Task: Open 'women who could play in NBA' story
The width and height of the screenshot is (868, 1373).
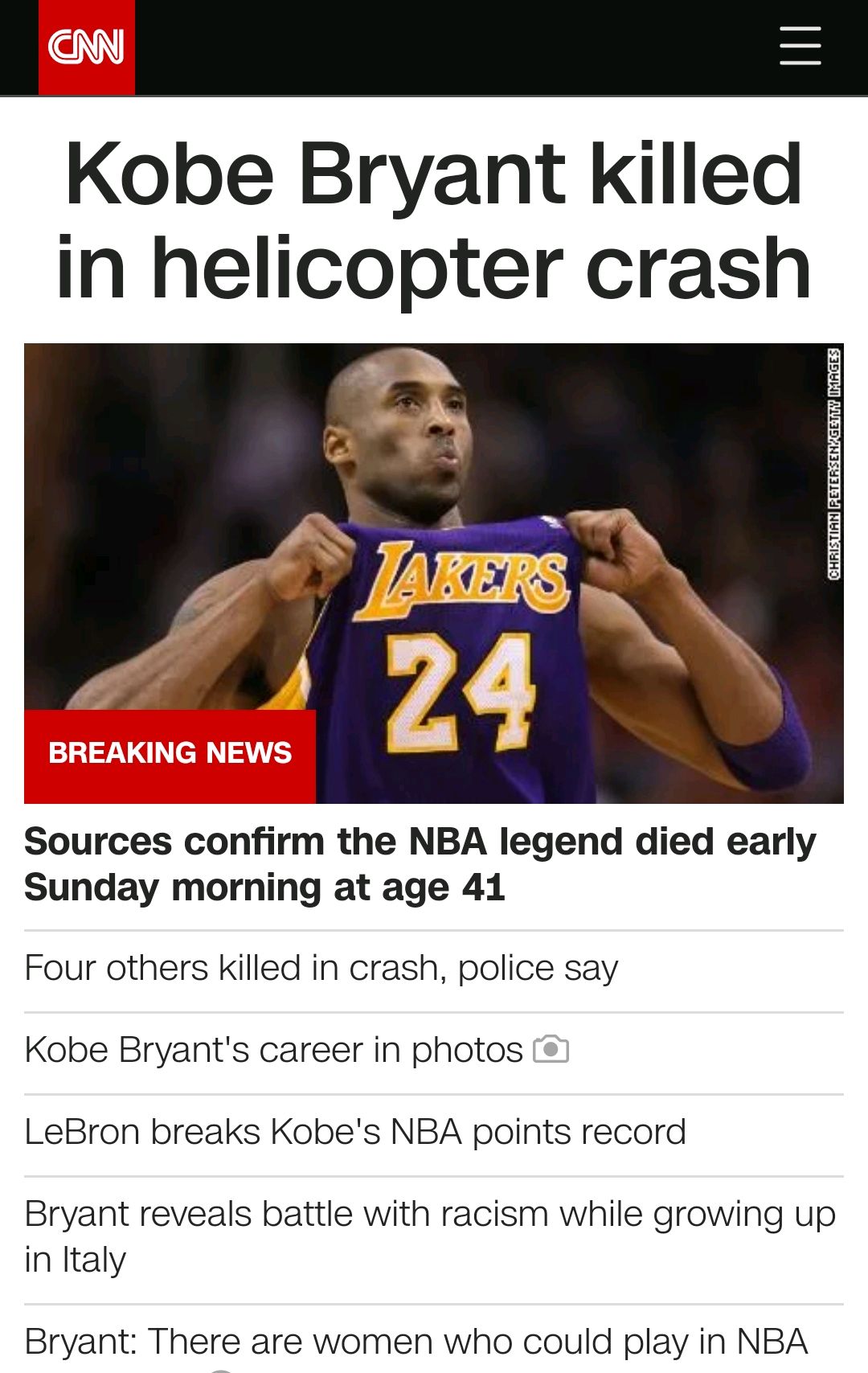Action: pos(416,1342)
